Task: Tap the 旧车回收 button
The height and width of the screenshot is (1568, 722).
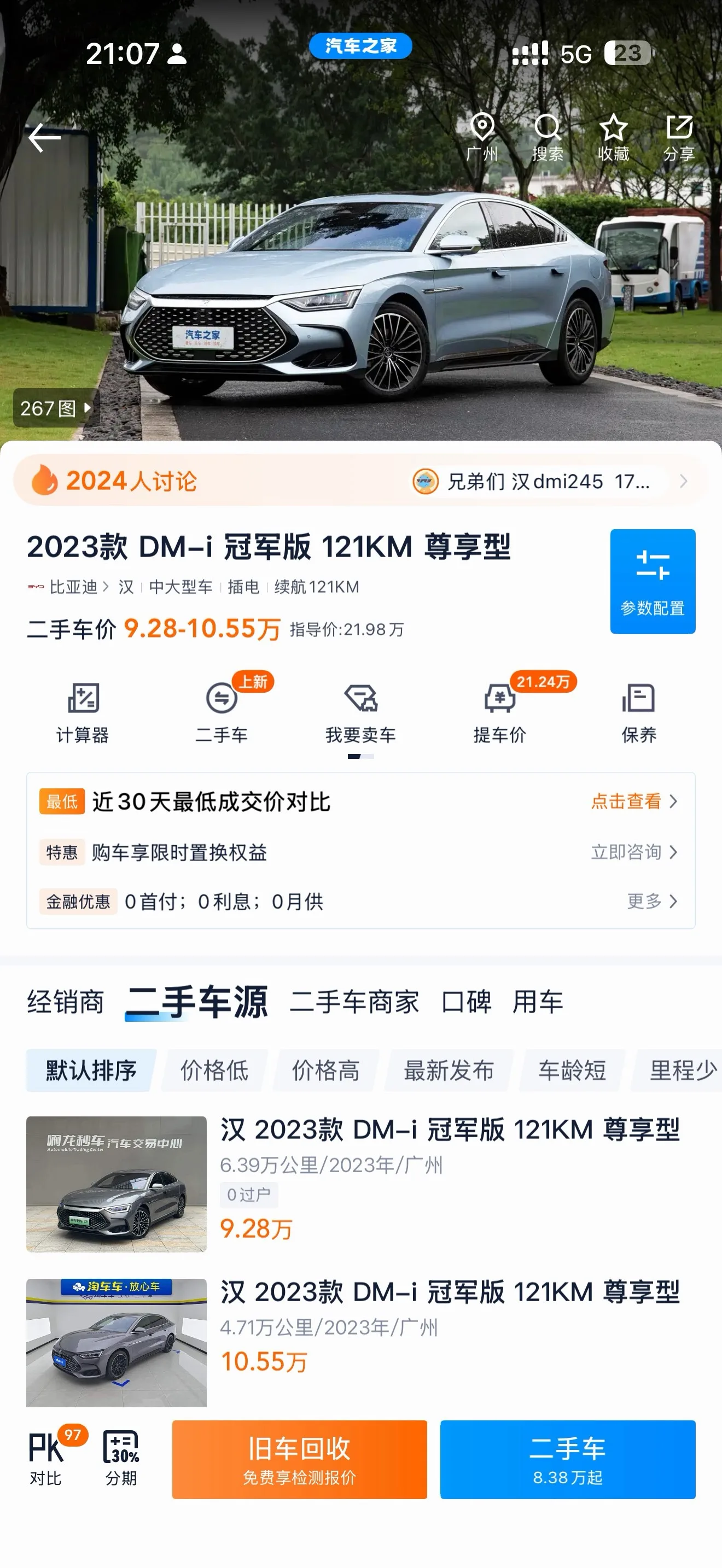Action: point(300,1459)
